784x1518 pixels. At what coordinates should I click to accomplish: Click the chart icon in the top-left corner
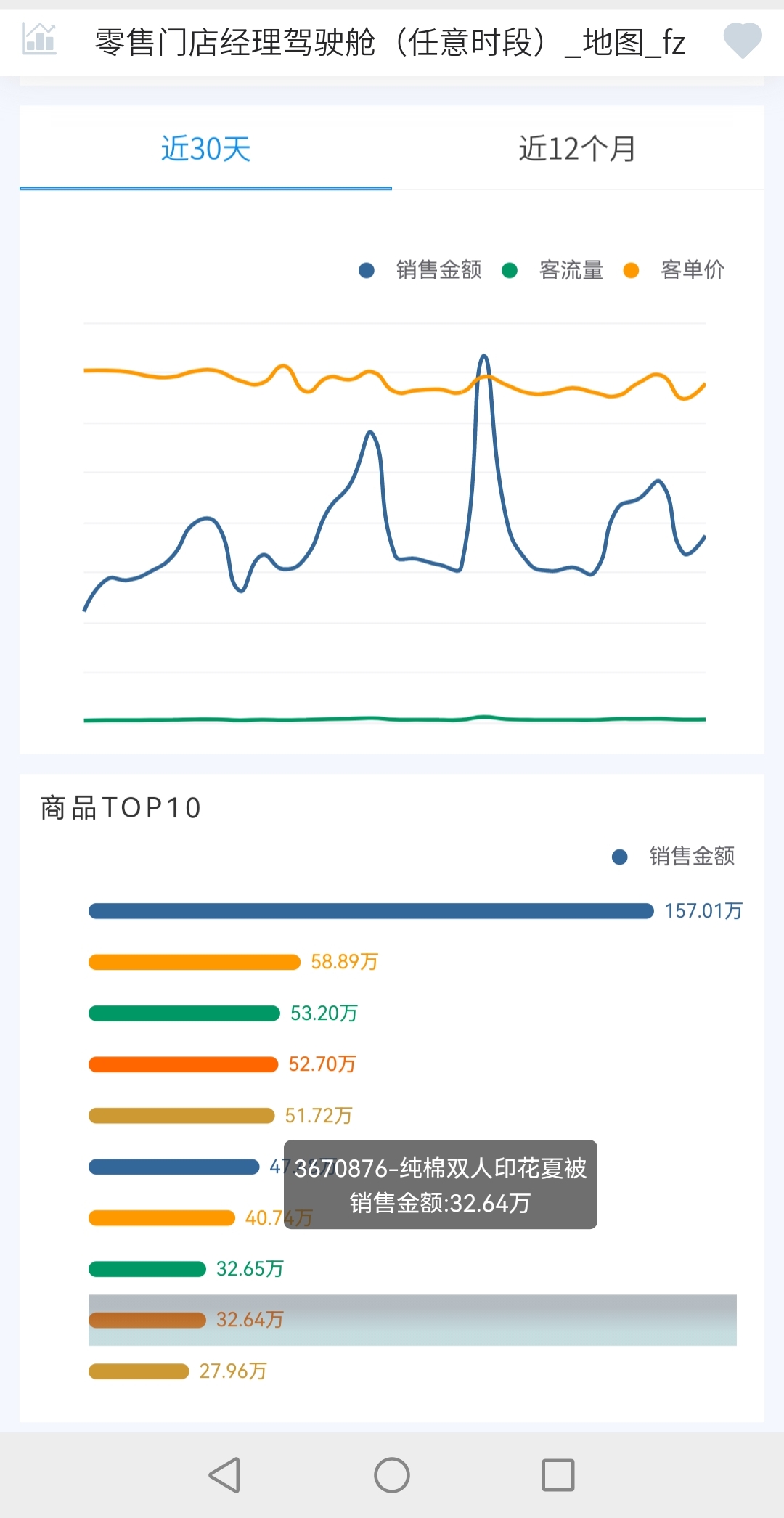click(x=39, y=41)
